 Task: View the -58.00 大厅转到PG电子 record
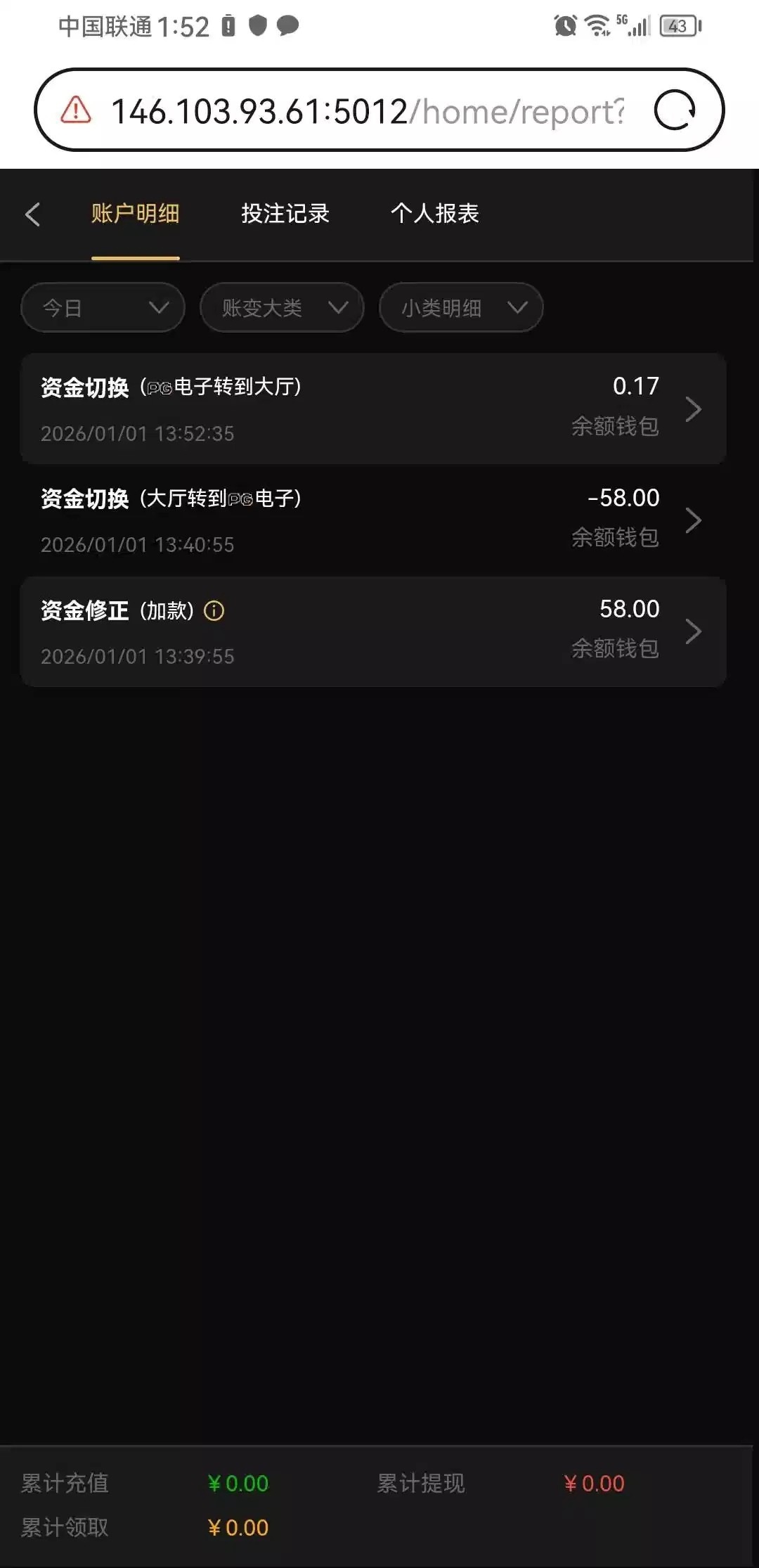pos(373,520)
